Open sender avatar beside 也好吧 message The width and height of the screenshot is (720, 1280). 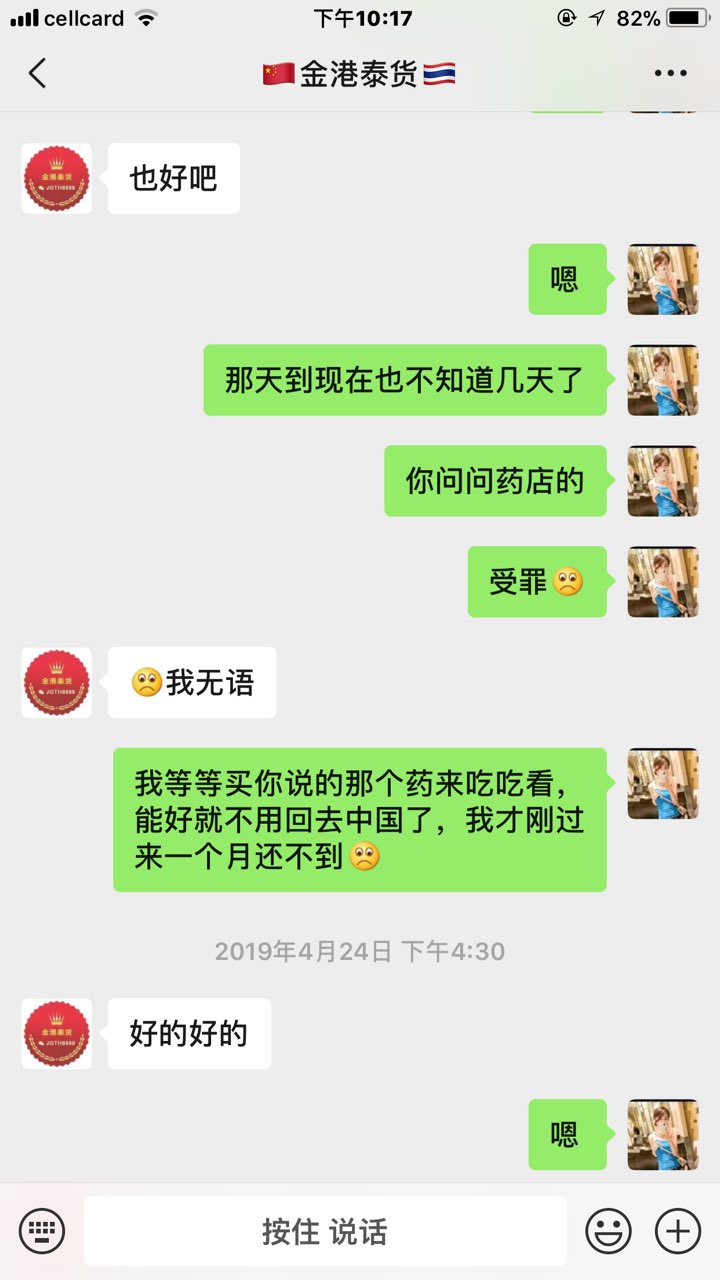point(57,179)
